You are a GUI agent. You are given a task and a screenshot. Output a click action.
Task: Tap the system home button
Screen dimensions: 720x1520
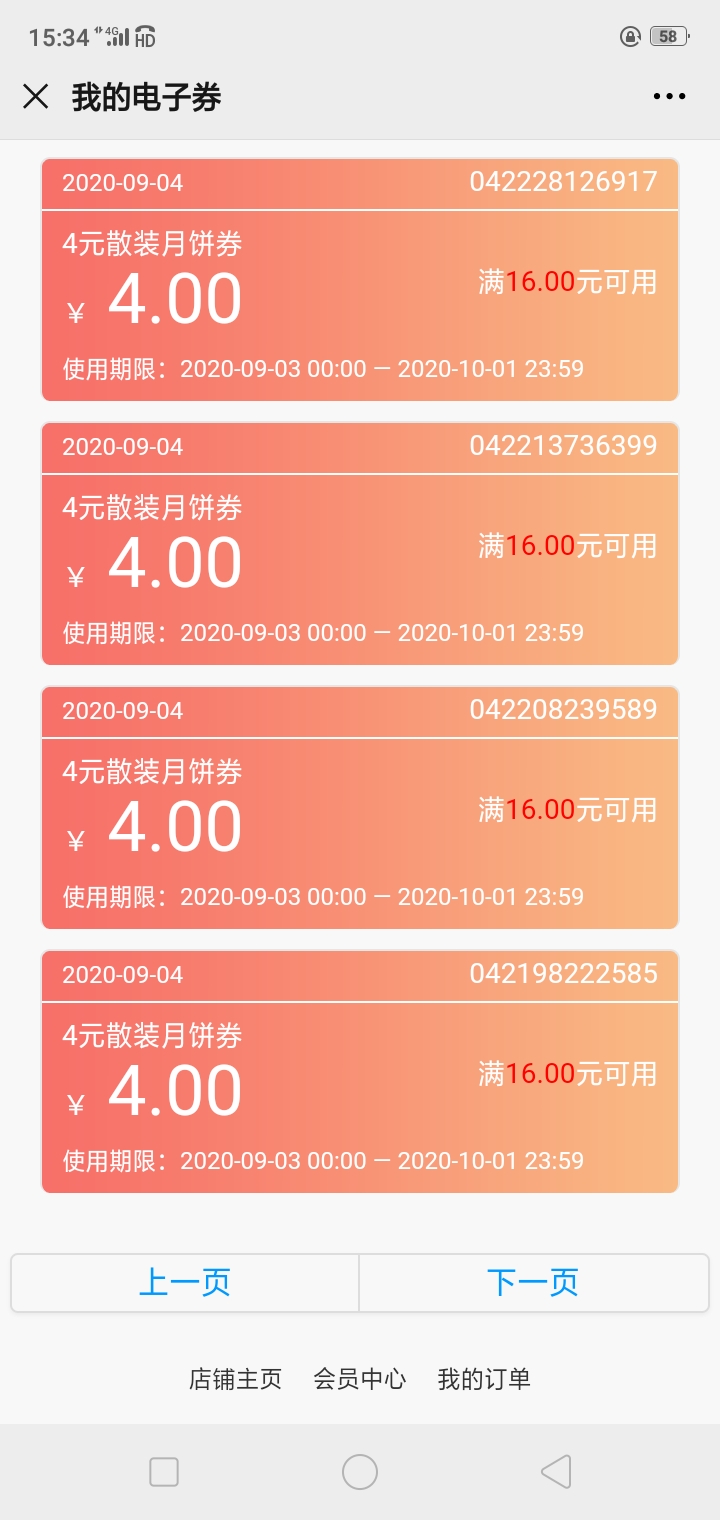coord(360,1472)
